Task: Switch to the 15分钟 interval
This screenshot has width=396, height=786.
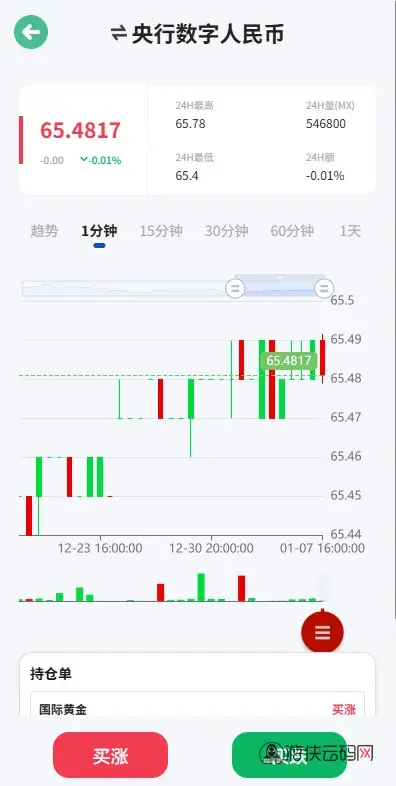Action: click(161, 231)
